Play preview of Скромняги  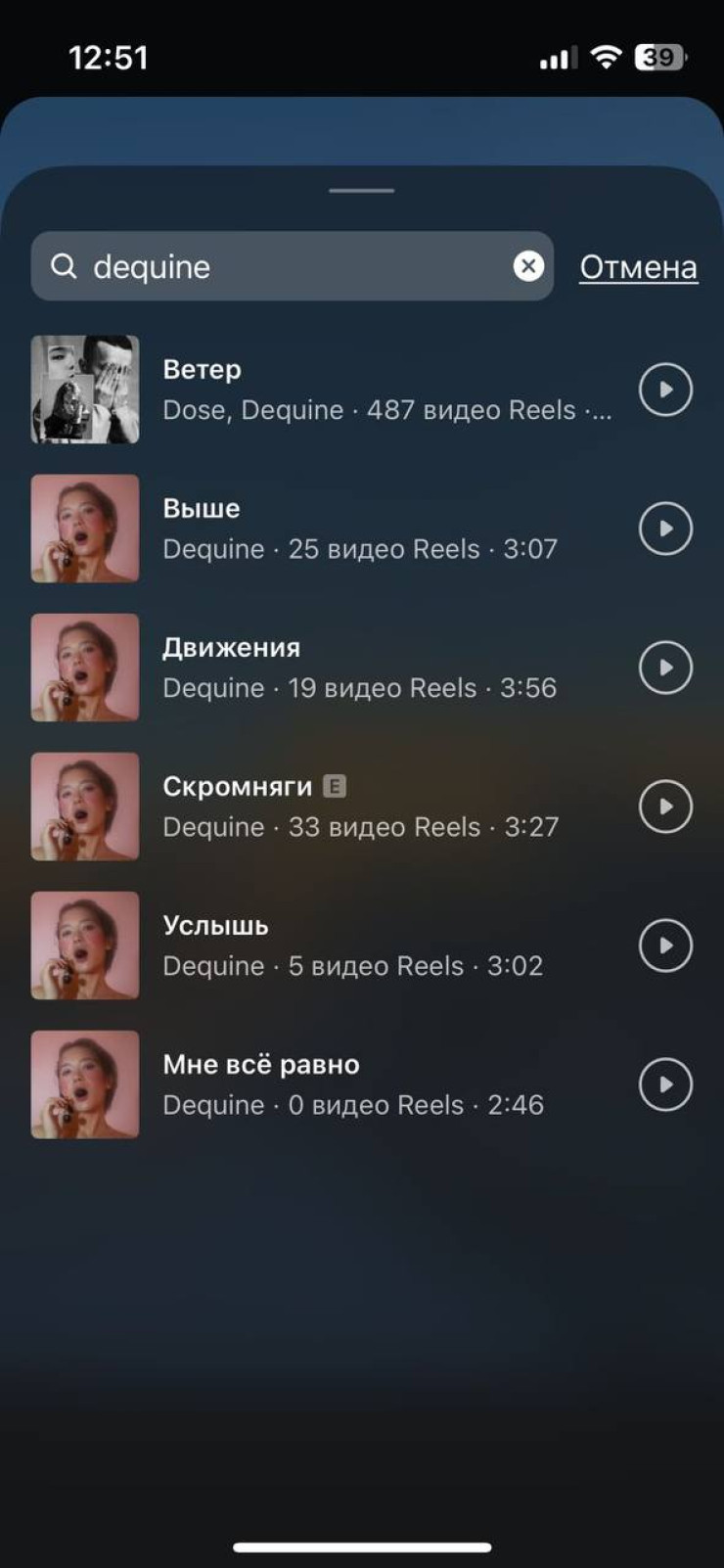click(665, 807)
